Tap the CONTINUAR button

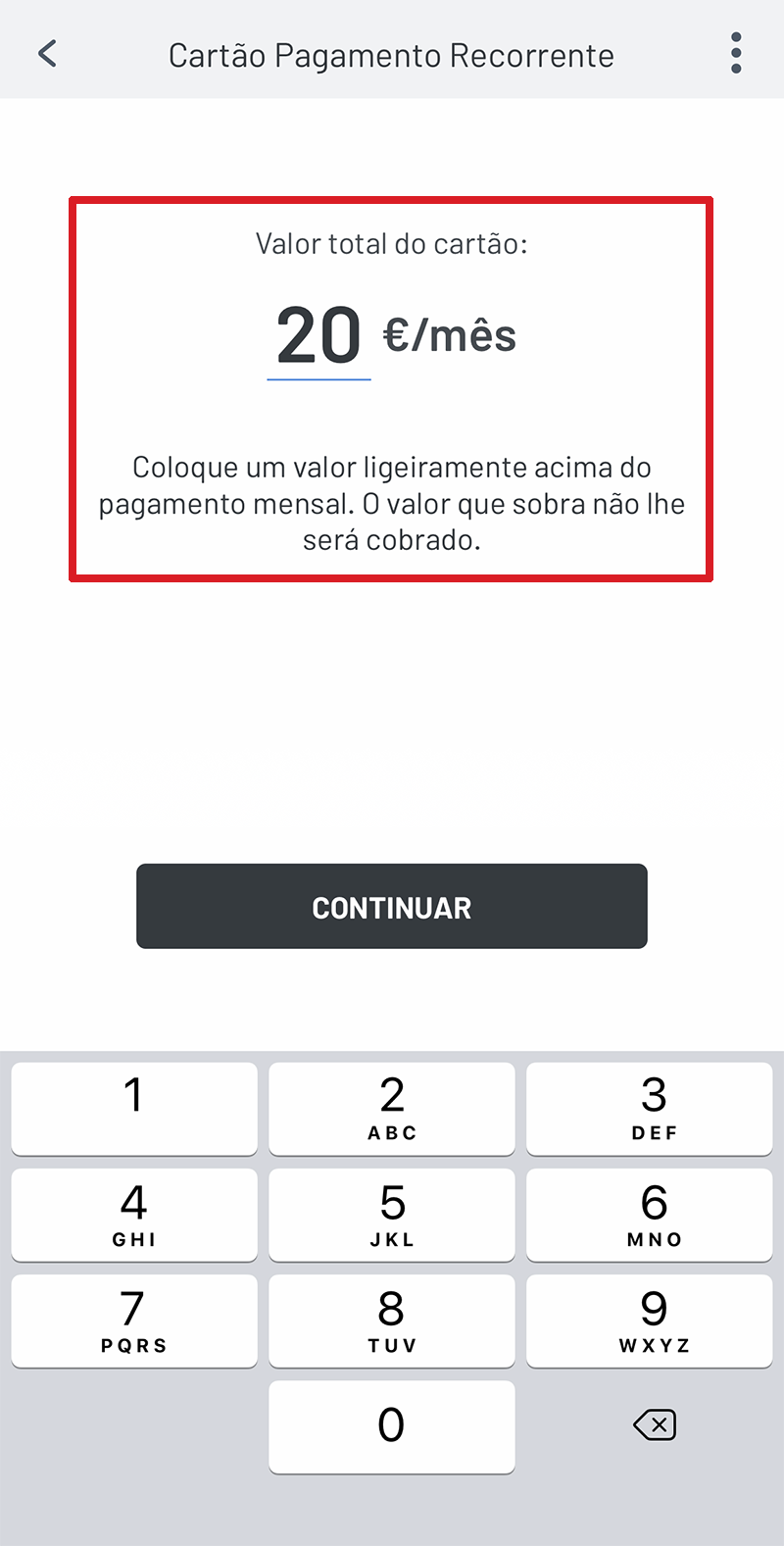point(391,906)
